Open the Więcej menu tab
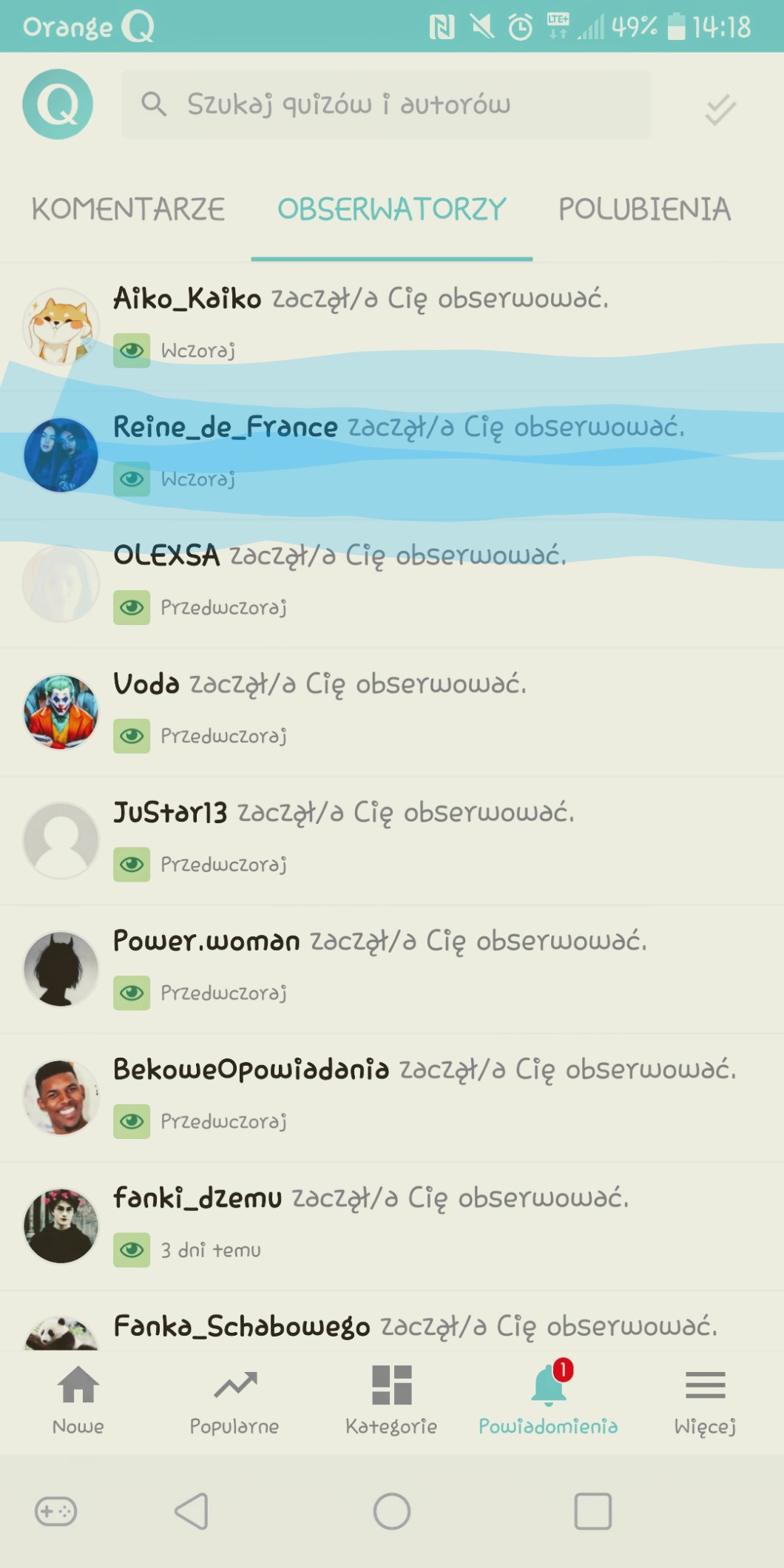This screenshot has width=784, height=1568. pyautogui.click(x=705, y=1399)
